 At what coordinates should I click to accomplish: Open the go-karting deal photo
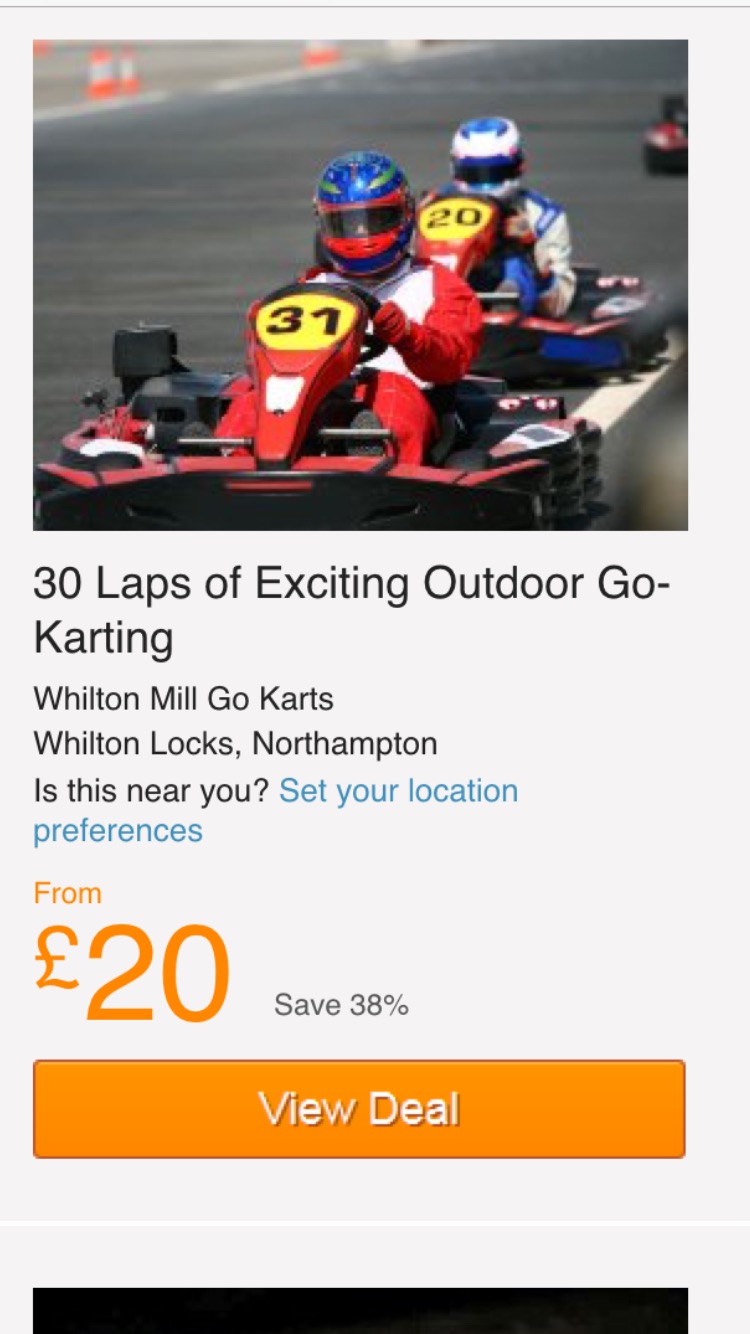click(x=360, y=285)
